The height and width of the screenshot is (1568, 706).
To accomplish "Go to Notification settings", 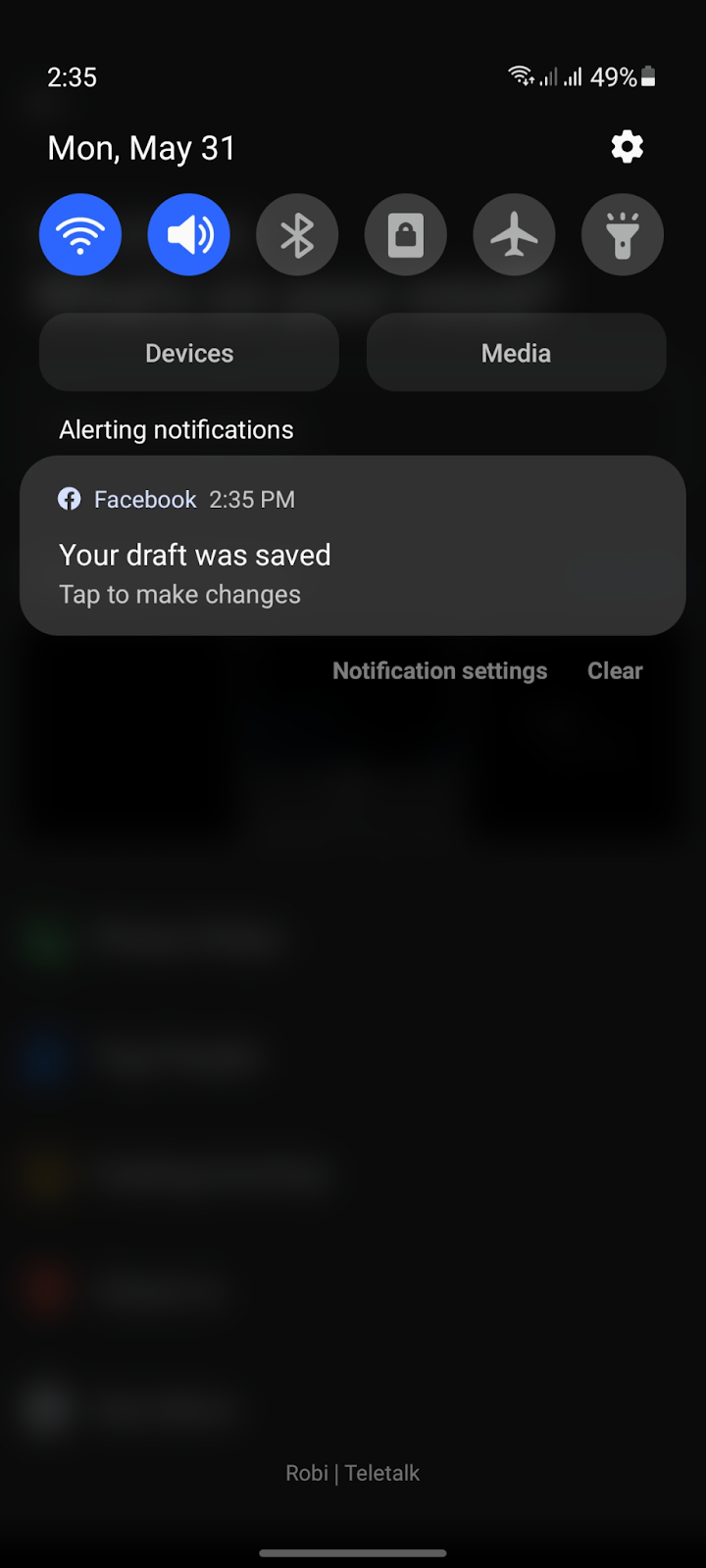I will (440, 671).
